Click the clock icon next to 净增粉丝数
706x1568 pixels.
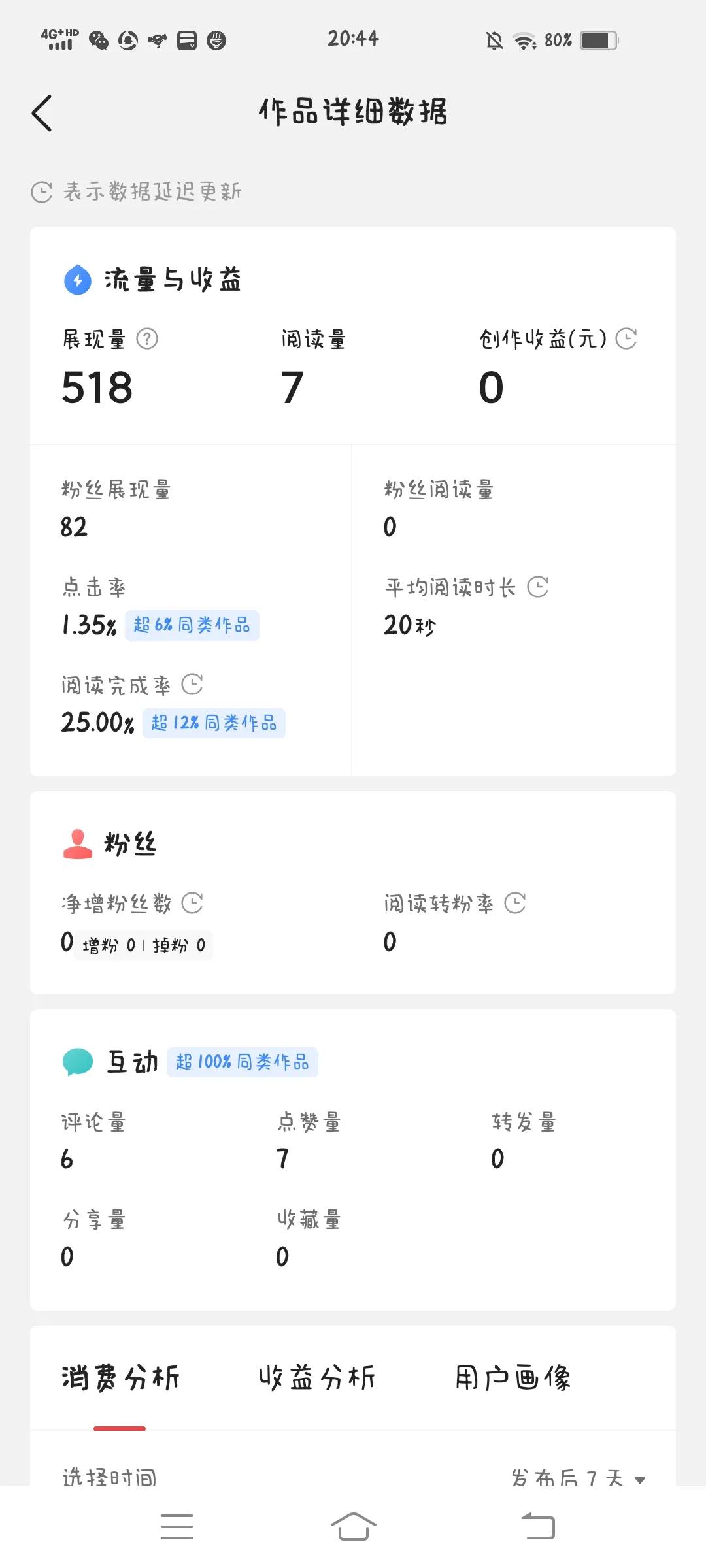(x=192, y=904)
